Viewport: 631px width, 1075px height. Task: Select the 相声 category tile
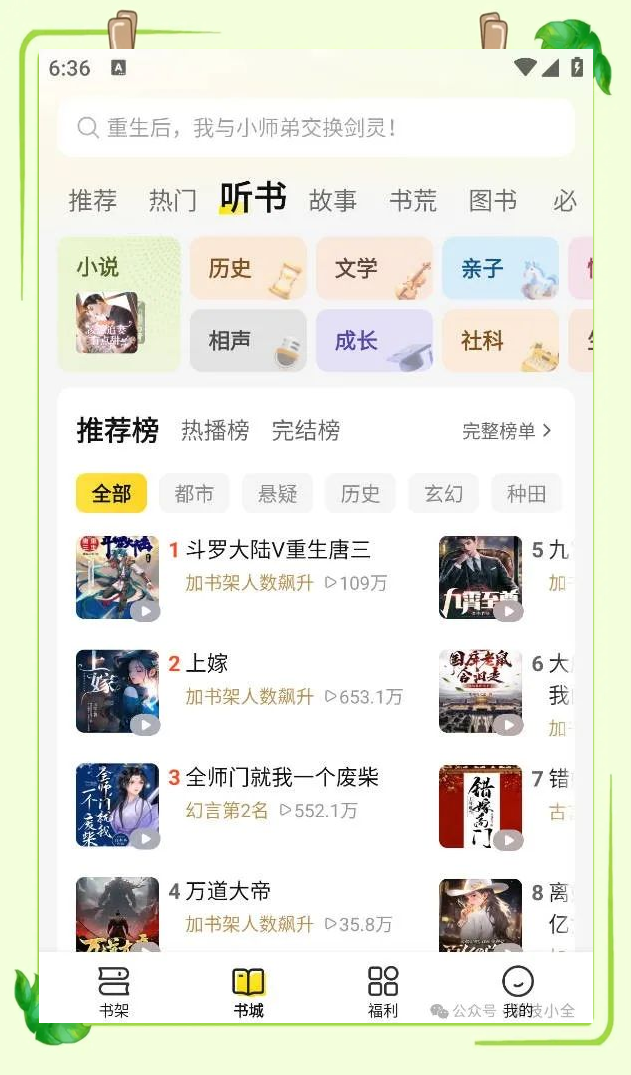[248, 341]
